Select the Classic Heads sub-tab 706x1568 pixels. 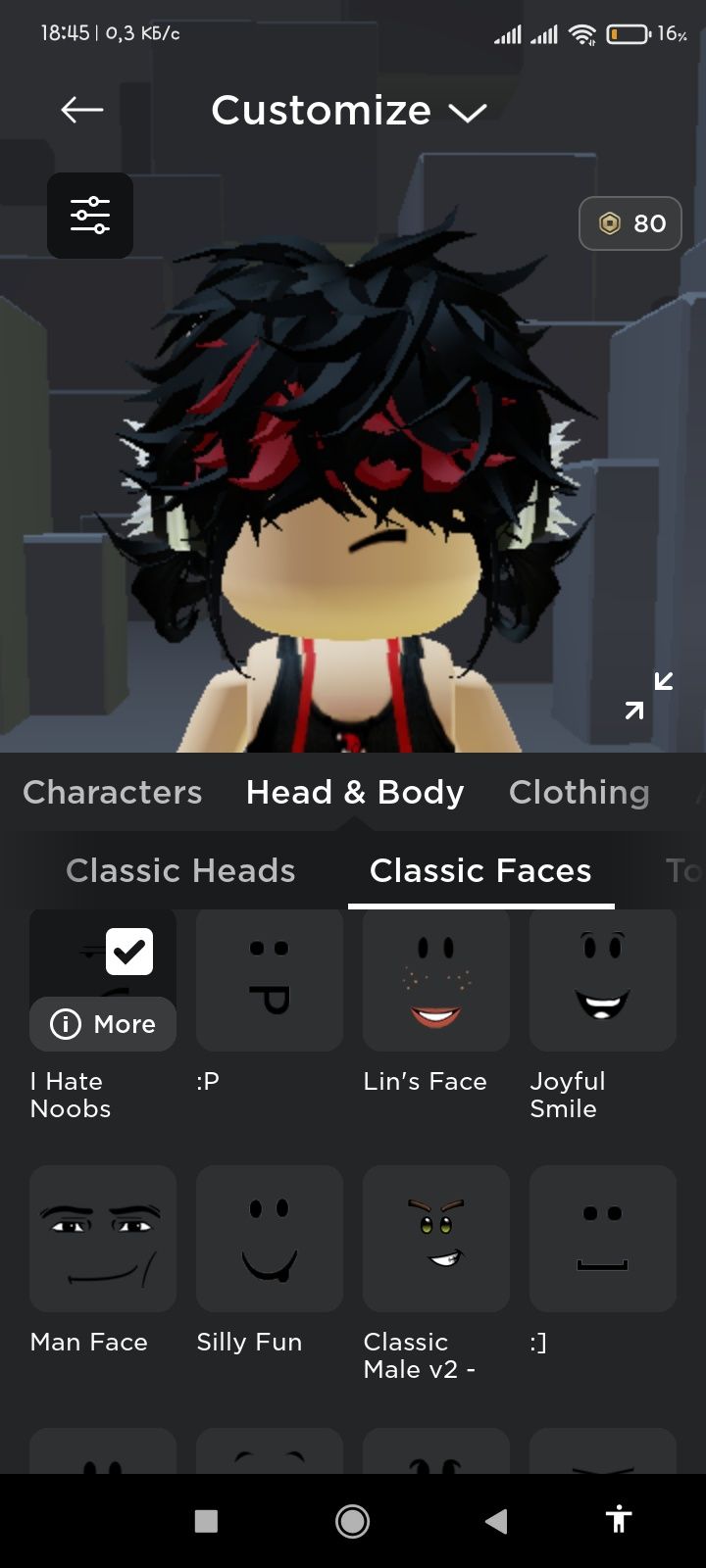[180, 870]
